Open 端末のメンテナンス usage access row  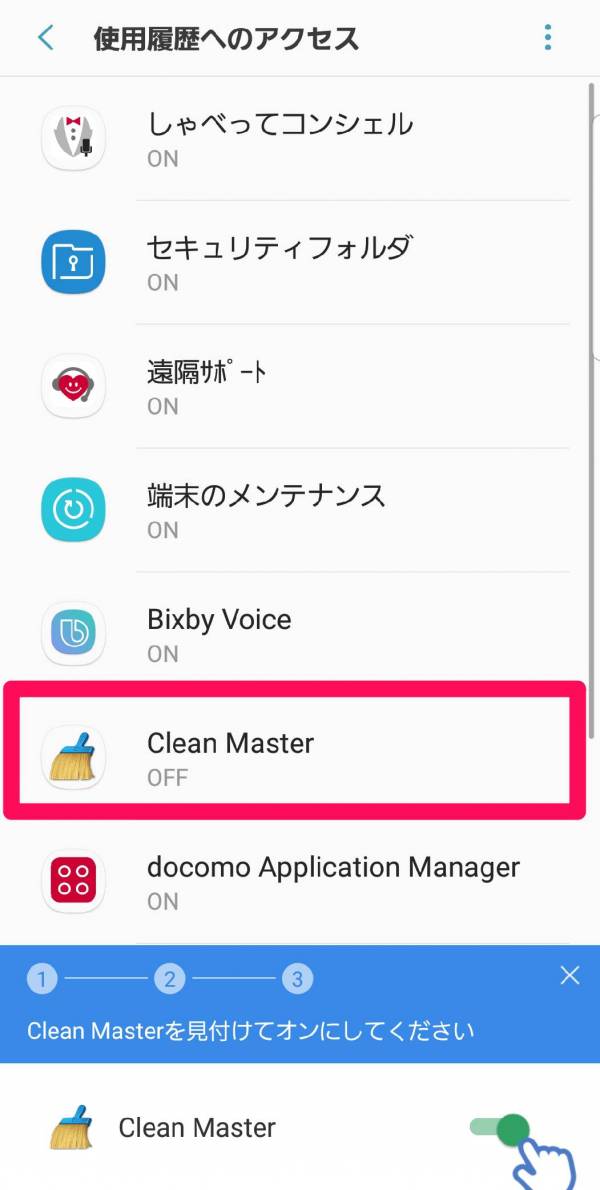[x=300, y=510]
